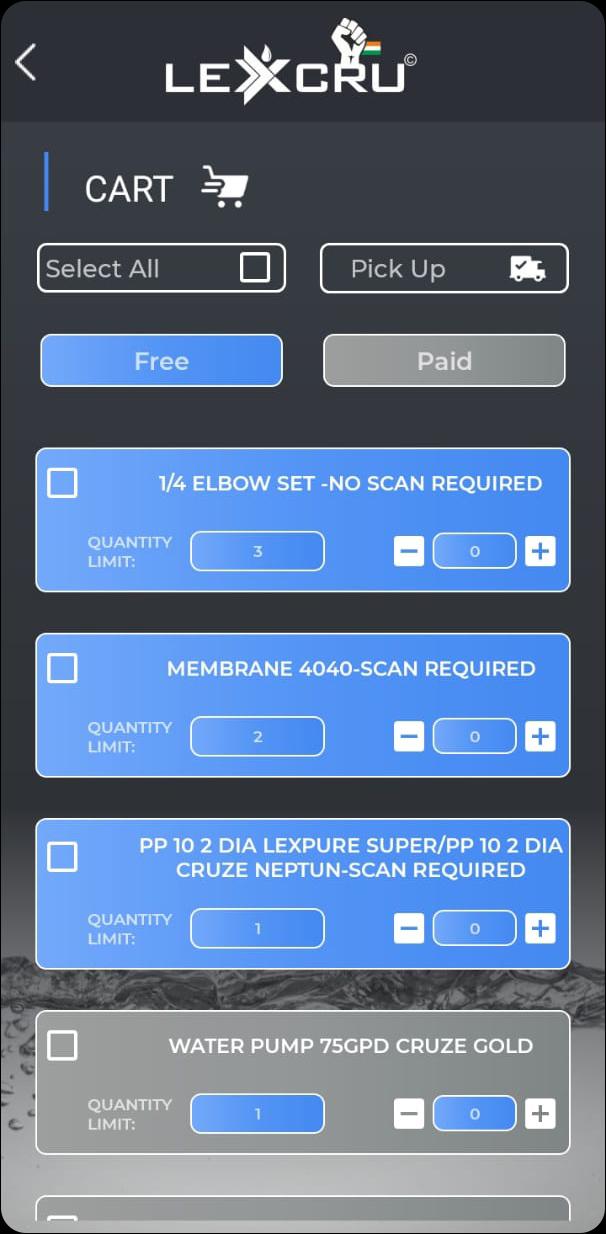
Task: Increase Water Pump 75GPD quantity
Action: pyautogui.click(x=540, y=1113)
